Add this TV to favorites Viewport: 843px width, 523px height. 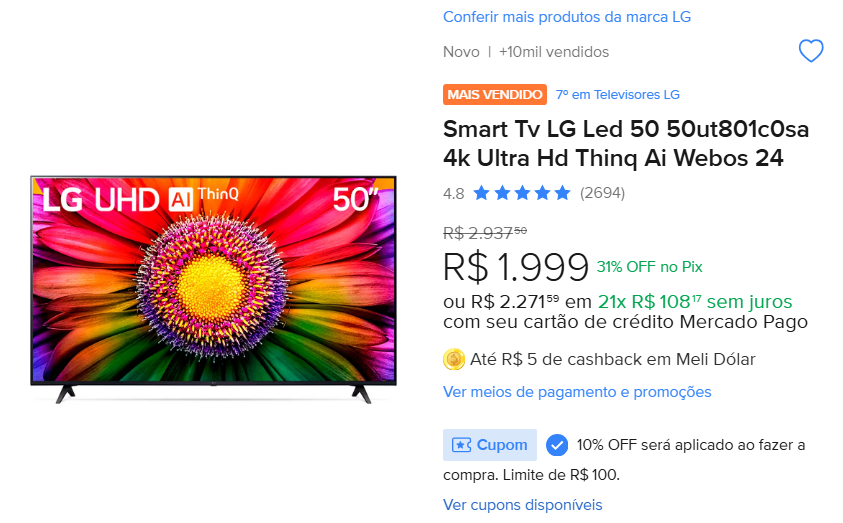click(x=811, y=51)
